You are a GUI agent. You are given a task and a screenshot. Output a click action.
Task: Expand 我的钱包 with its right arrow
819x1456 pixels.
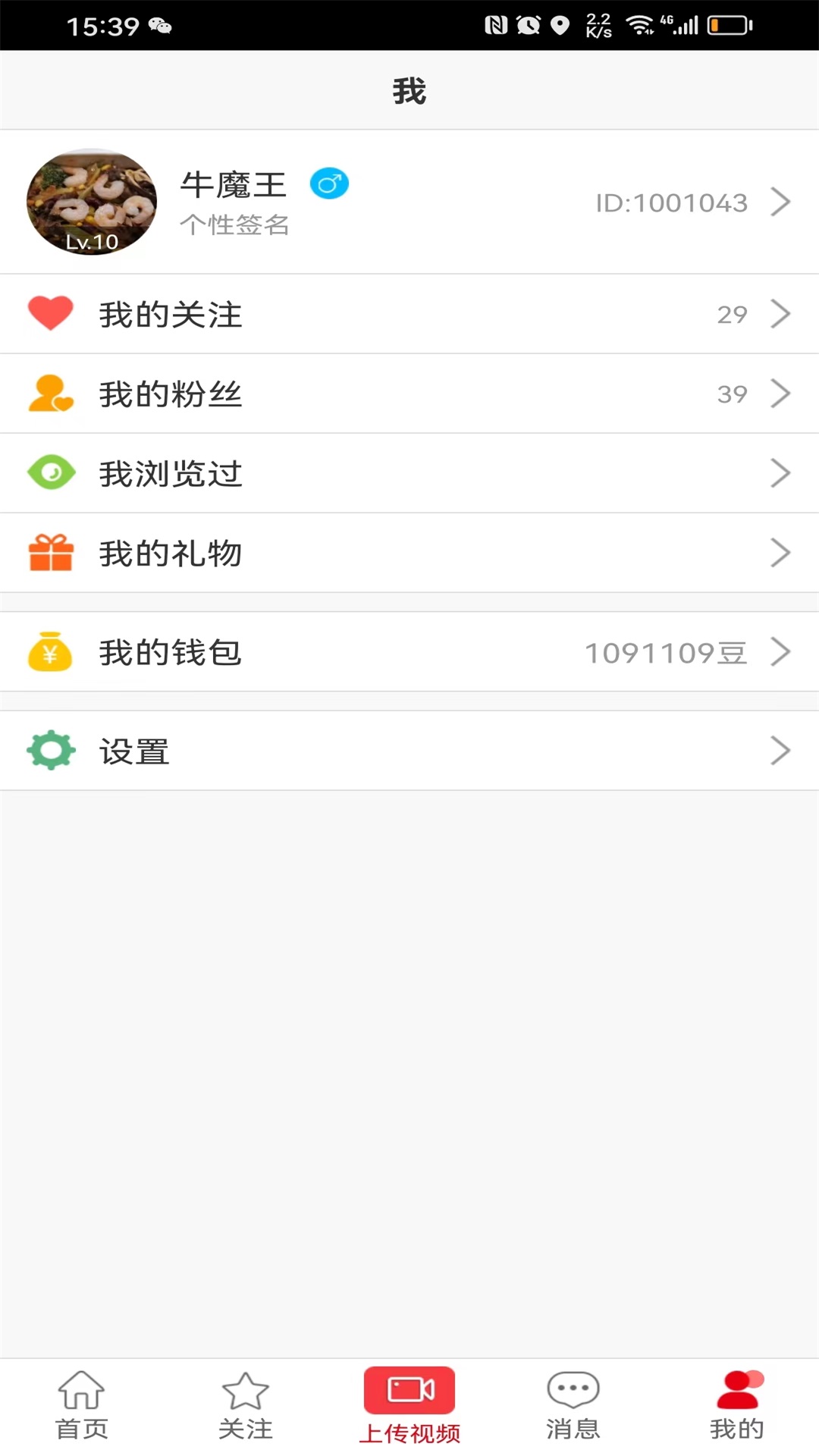780,651
